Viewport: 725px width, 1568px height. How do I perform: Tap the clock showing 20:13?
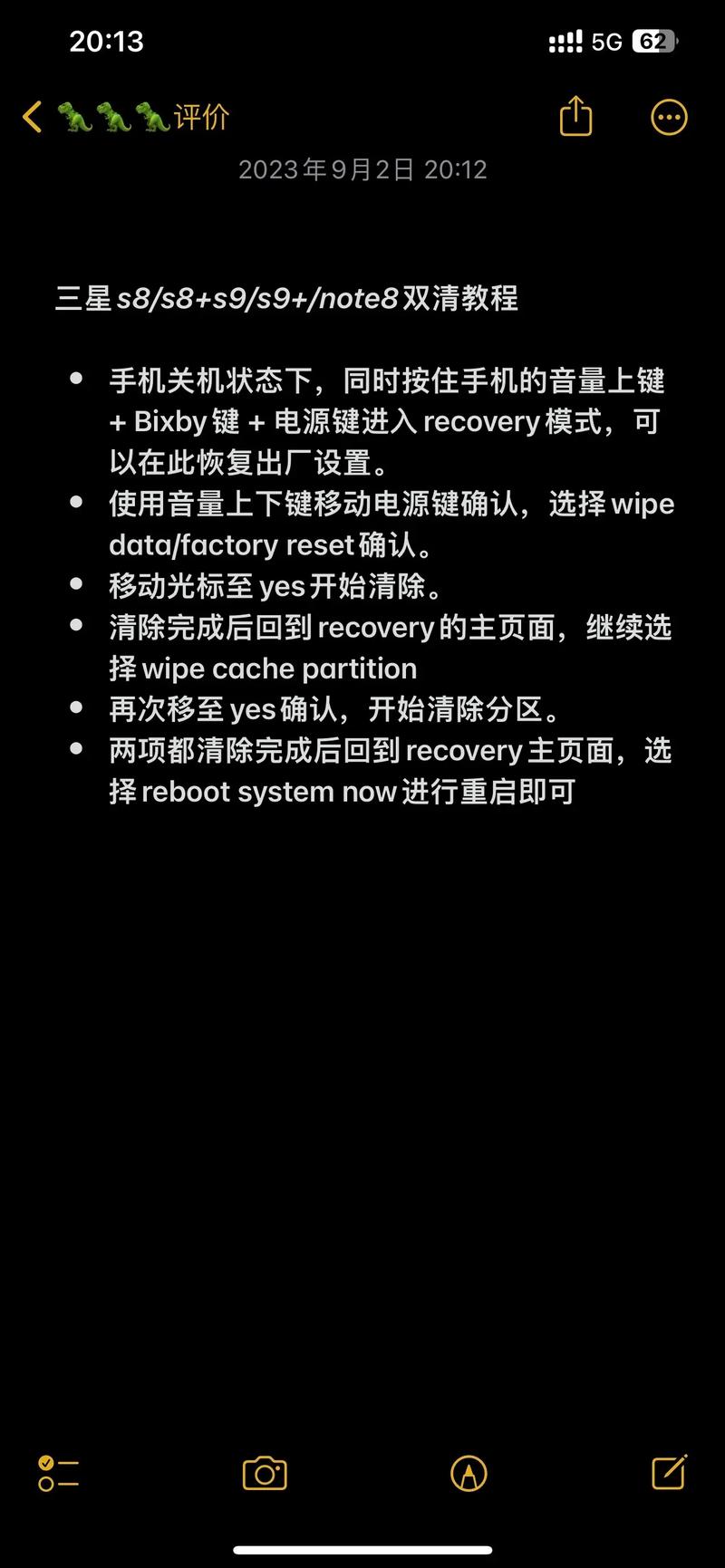coord(106,40)
